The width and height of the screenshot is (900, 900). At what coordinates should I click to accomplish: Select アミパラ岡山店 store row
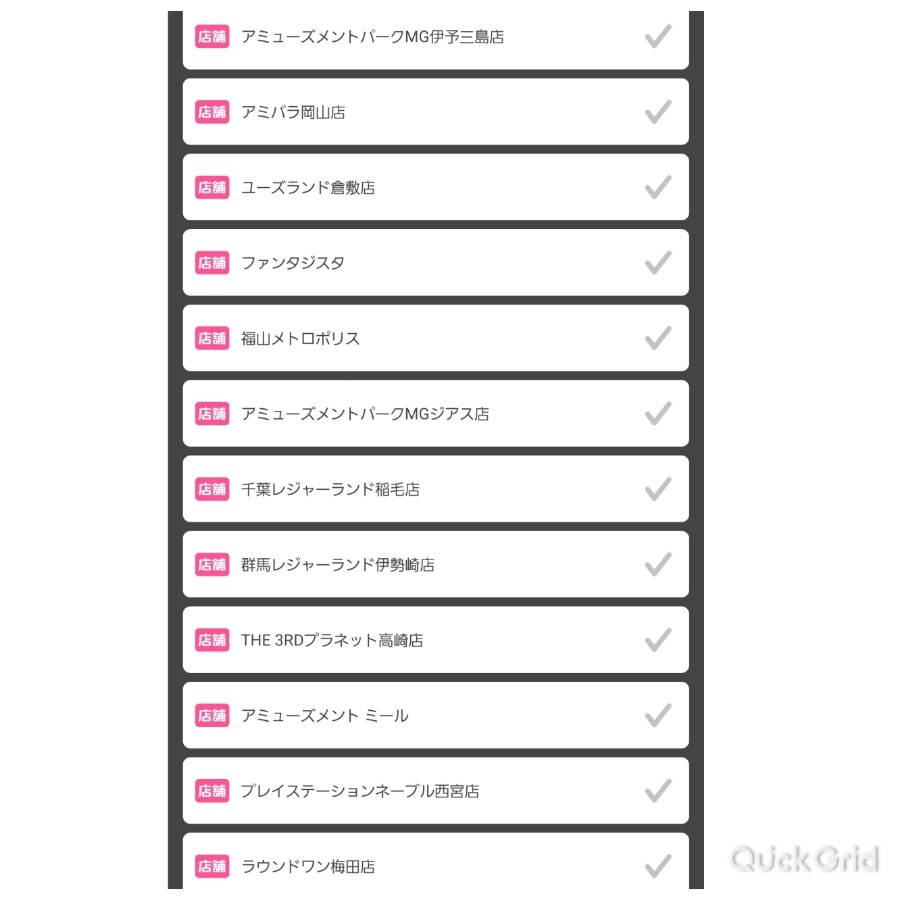(435, 112)
